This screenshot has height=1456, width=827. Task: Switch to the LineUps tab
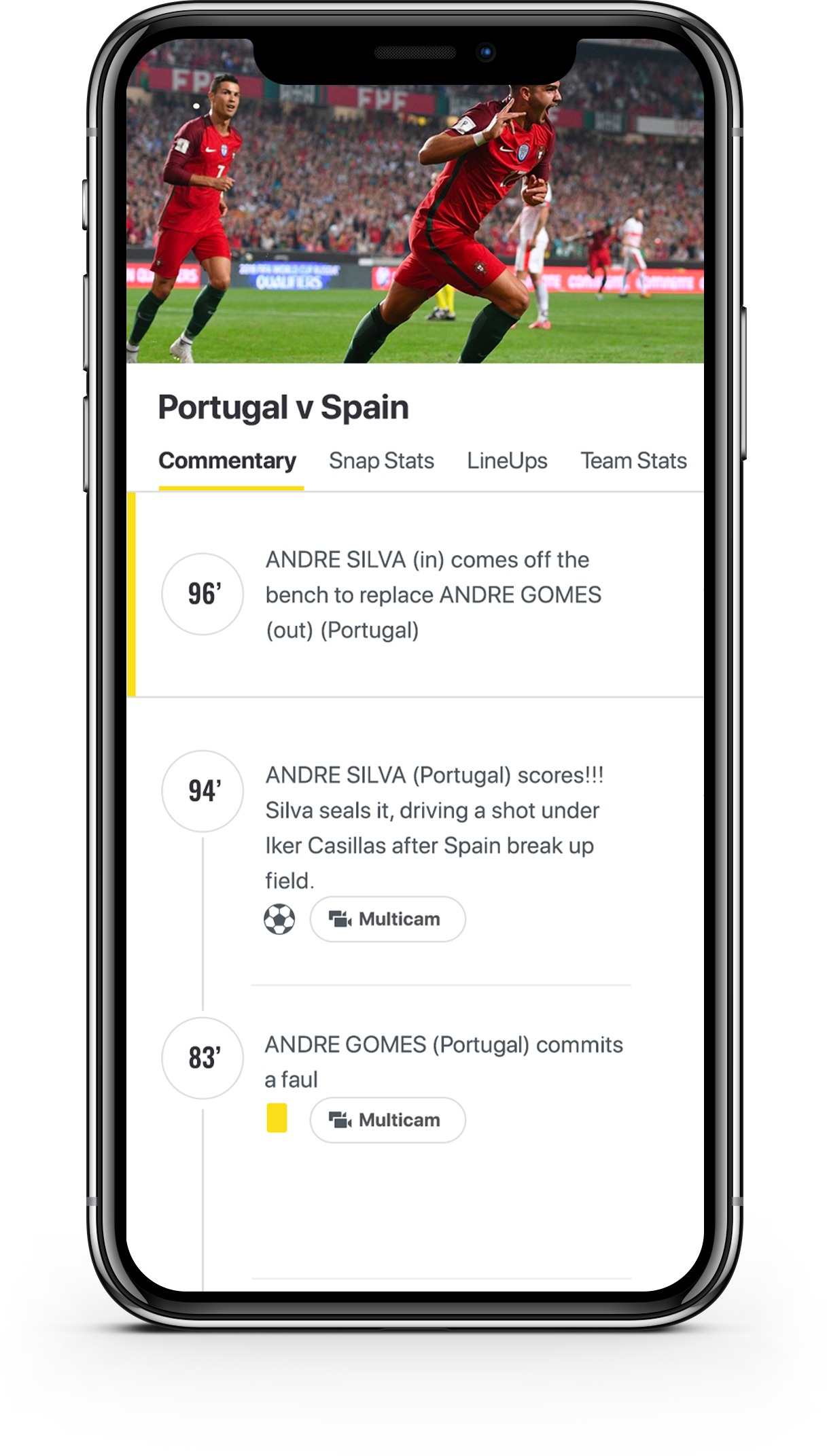tap(507, 461)
